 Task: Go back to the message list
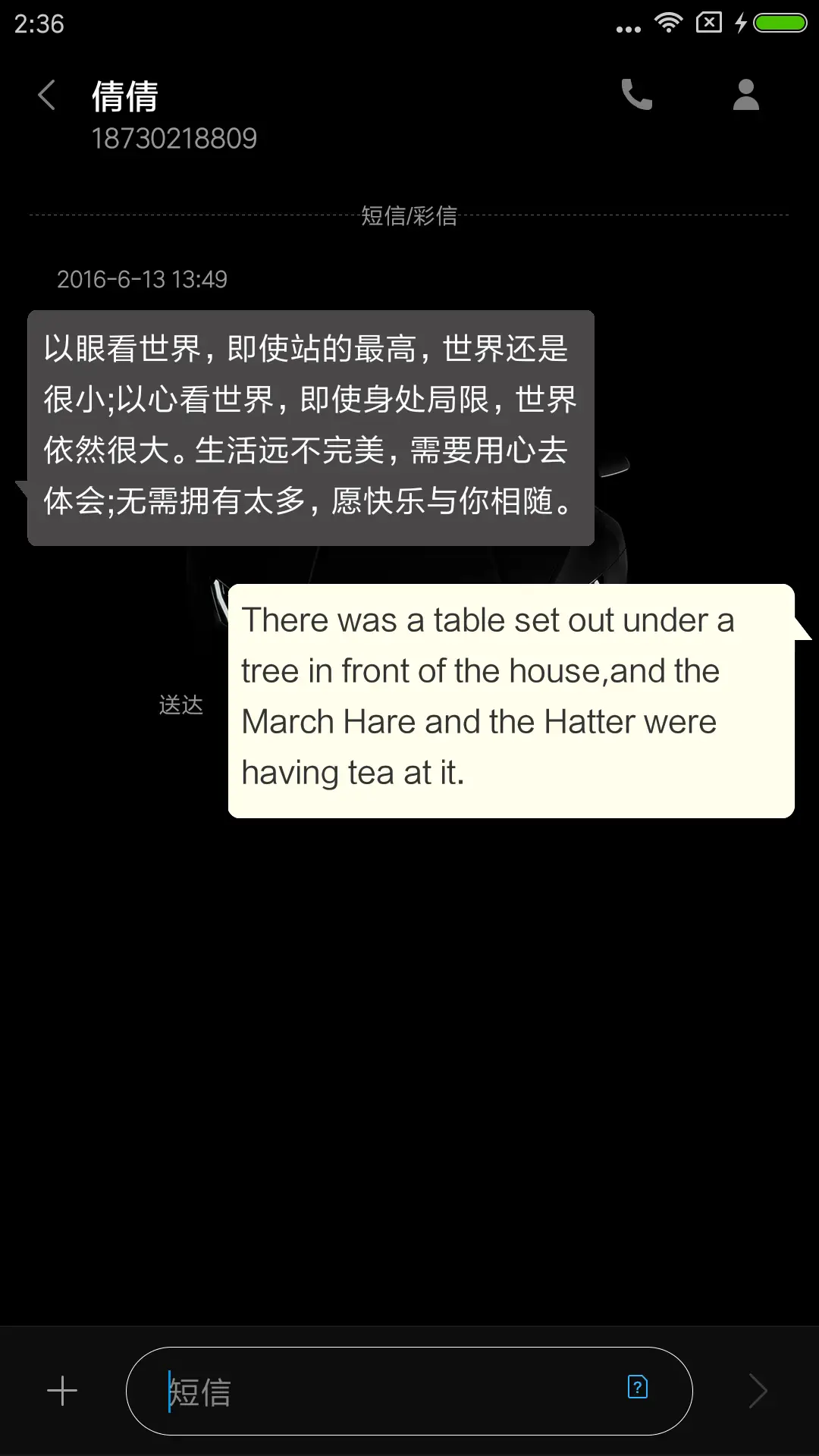47,96
